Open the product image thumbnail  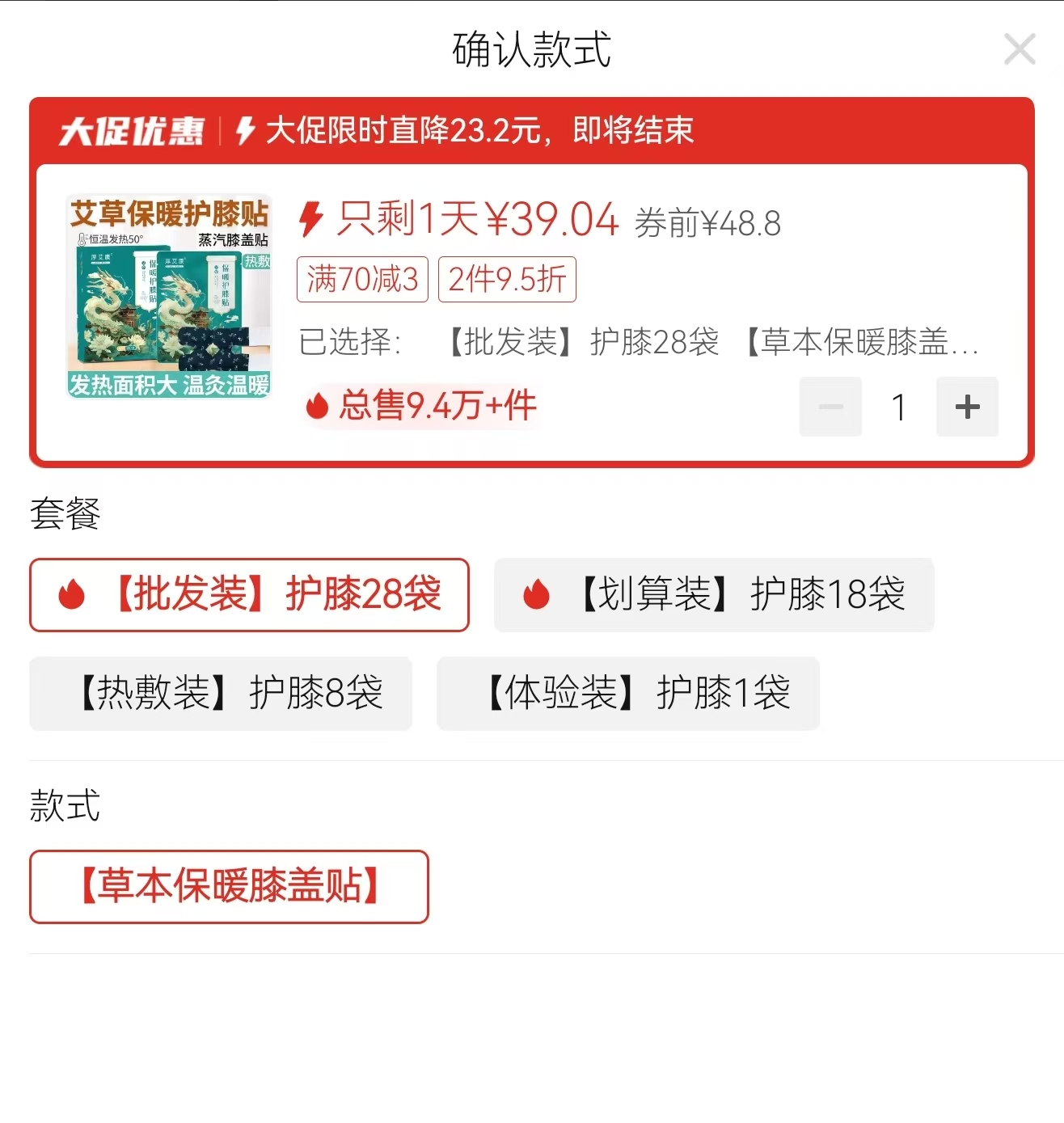(169, 298)
